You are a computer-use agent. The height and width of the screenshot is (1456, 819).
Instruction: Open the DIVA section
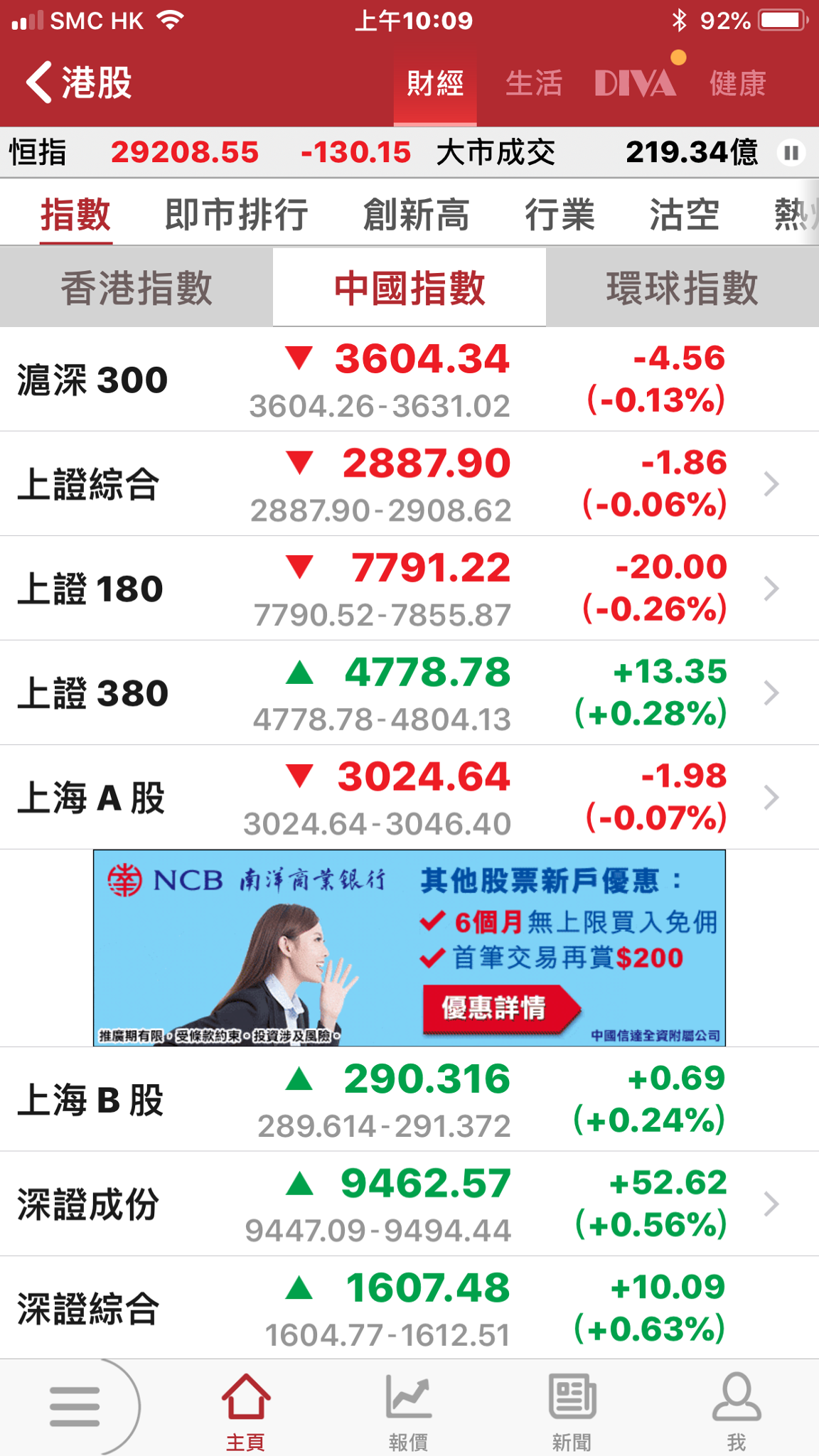coord(635,84)
